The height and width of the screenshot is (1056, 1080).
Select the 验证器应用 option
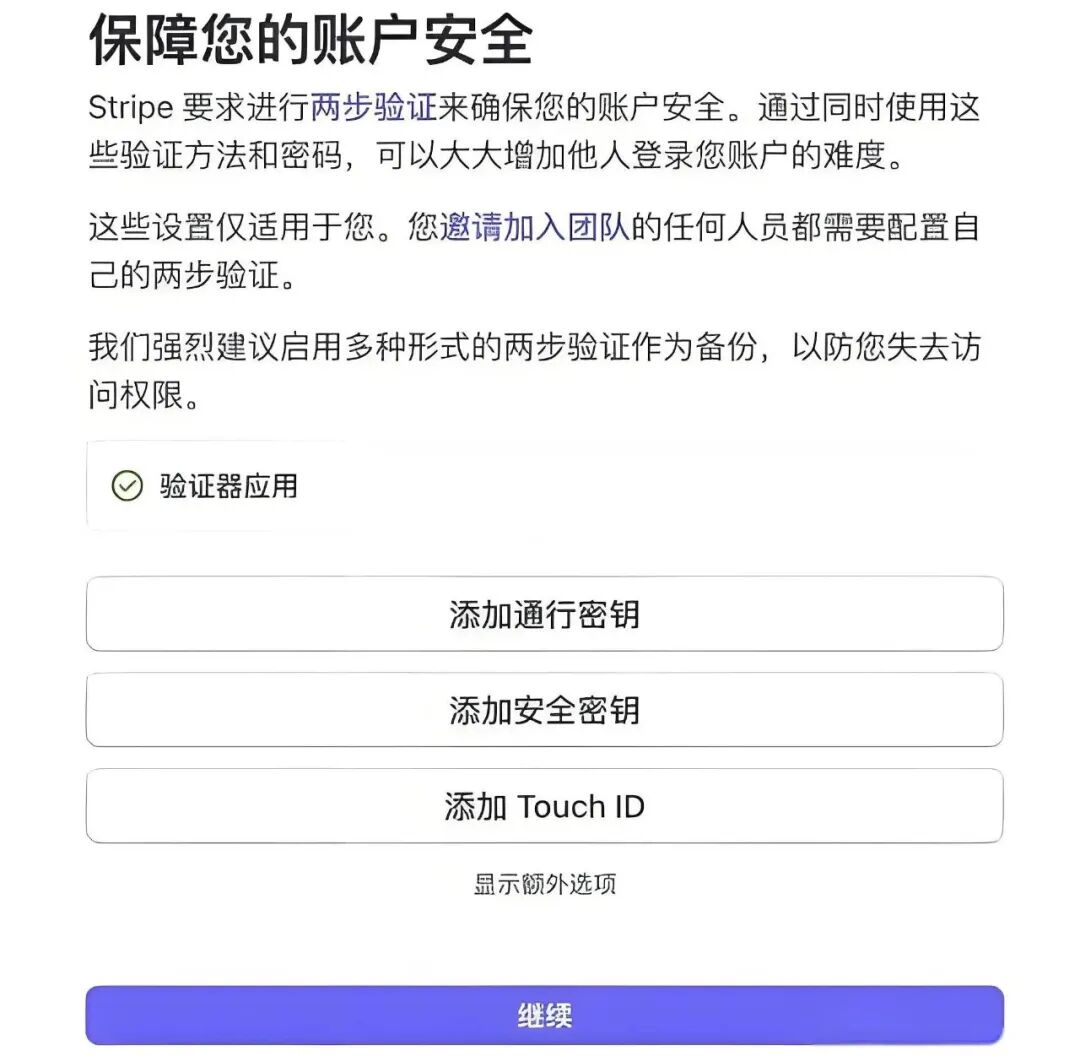[228, 487]
